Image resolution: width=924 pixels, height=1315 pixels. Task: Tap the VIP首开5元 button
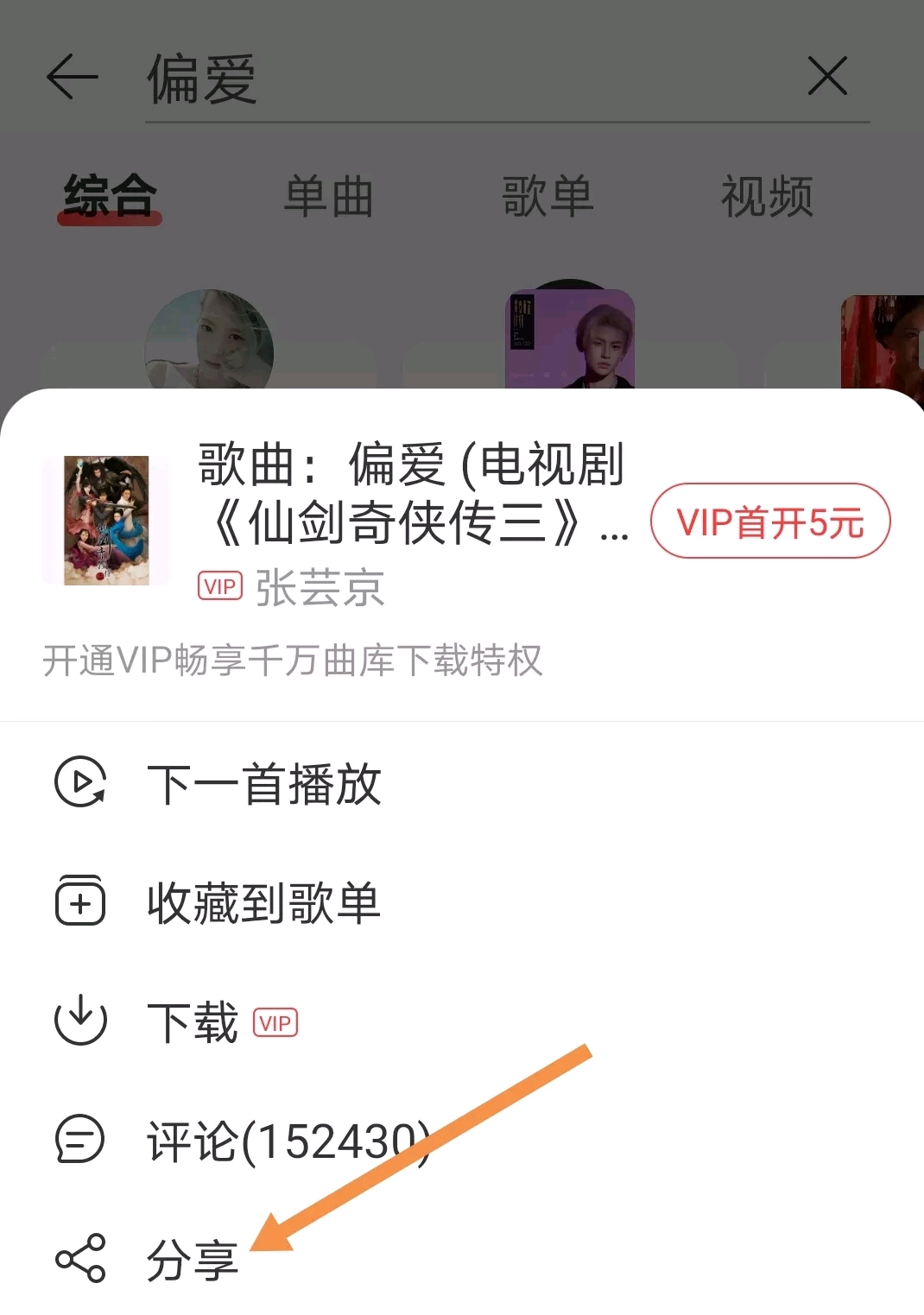(x=769, y=522)
